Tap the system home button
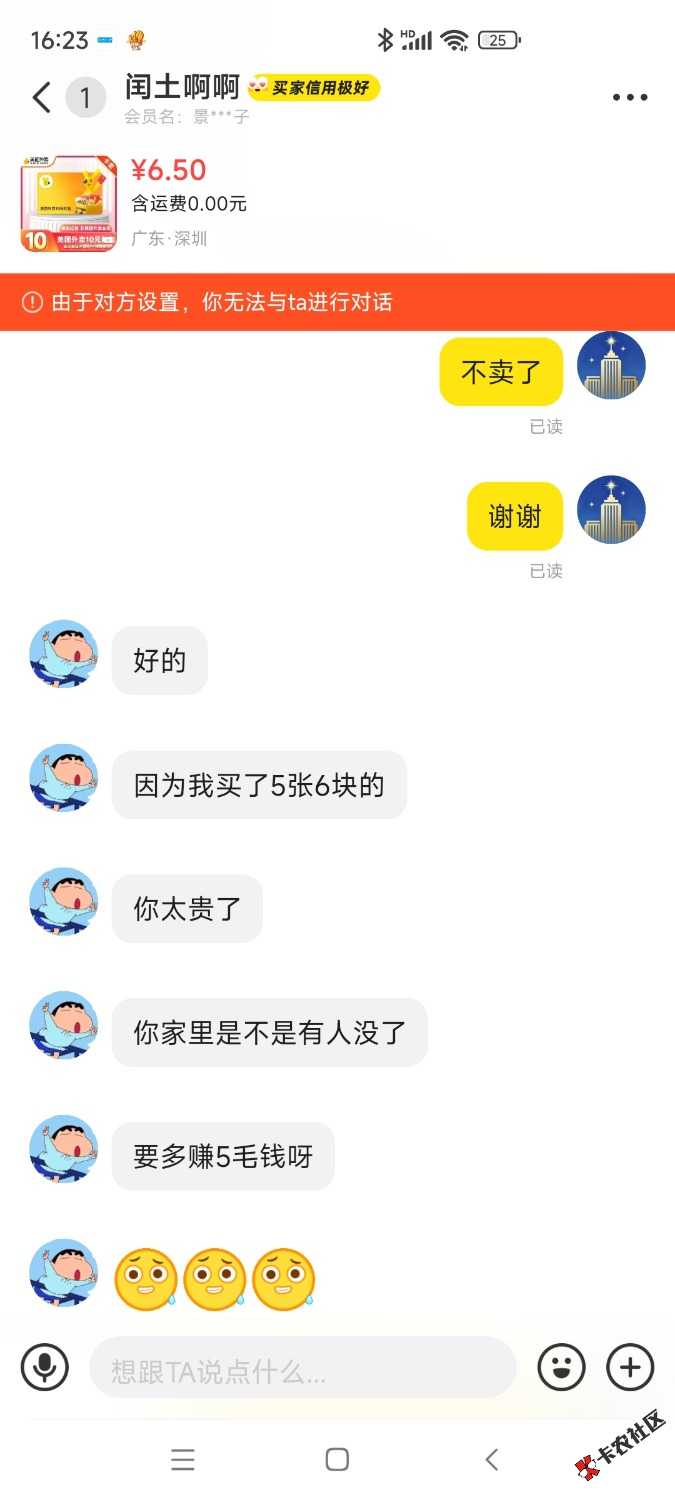675x1500 pixels. [x=337, y=1460]
